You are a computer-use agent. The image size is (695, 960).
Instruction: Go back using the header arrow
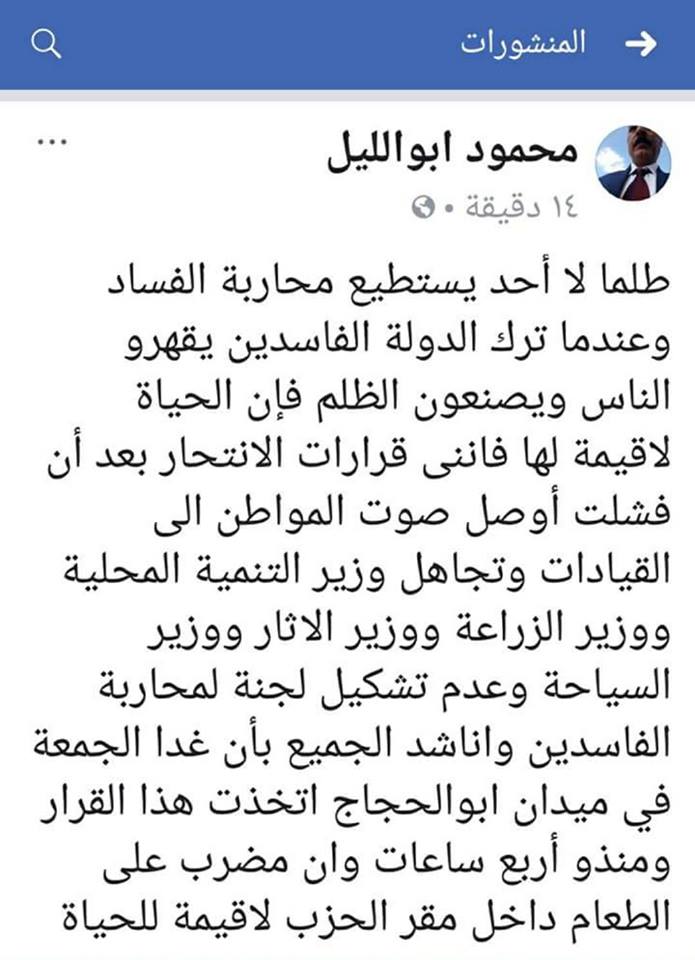[x=640, y=44]
